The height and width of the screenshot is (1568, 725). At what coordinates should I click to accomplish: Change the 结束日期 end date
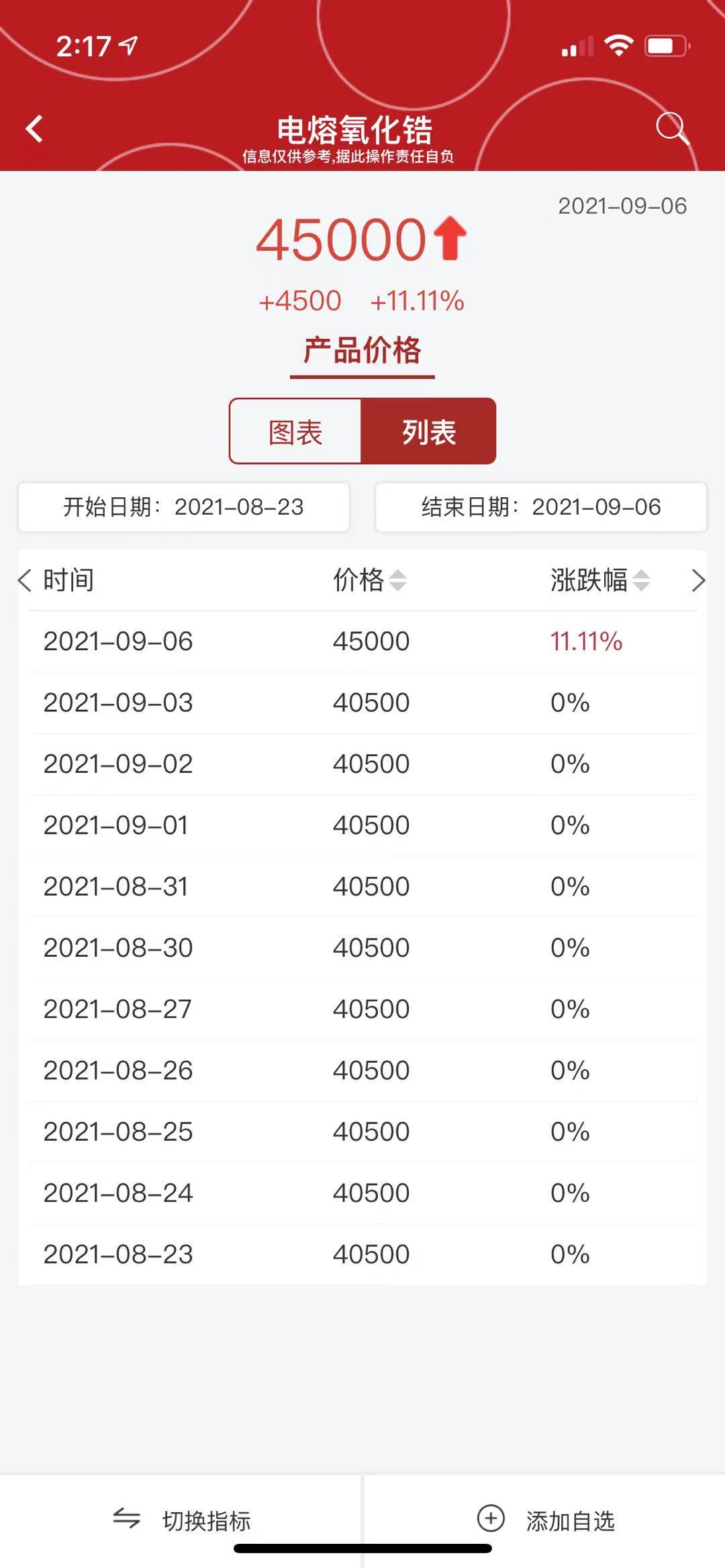pos(541,507)
